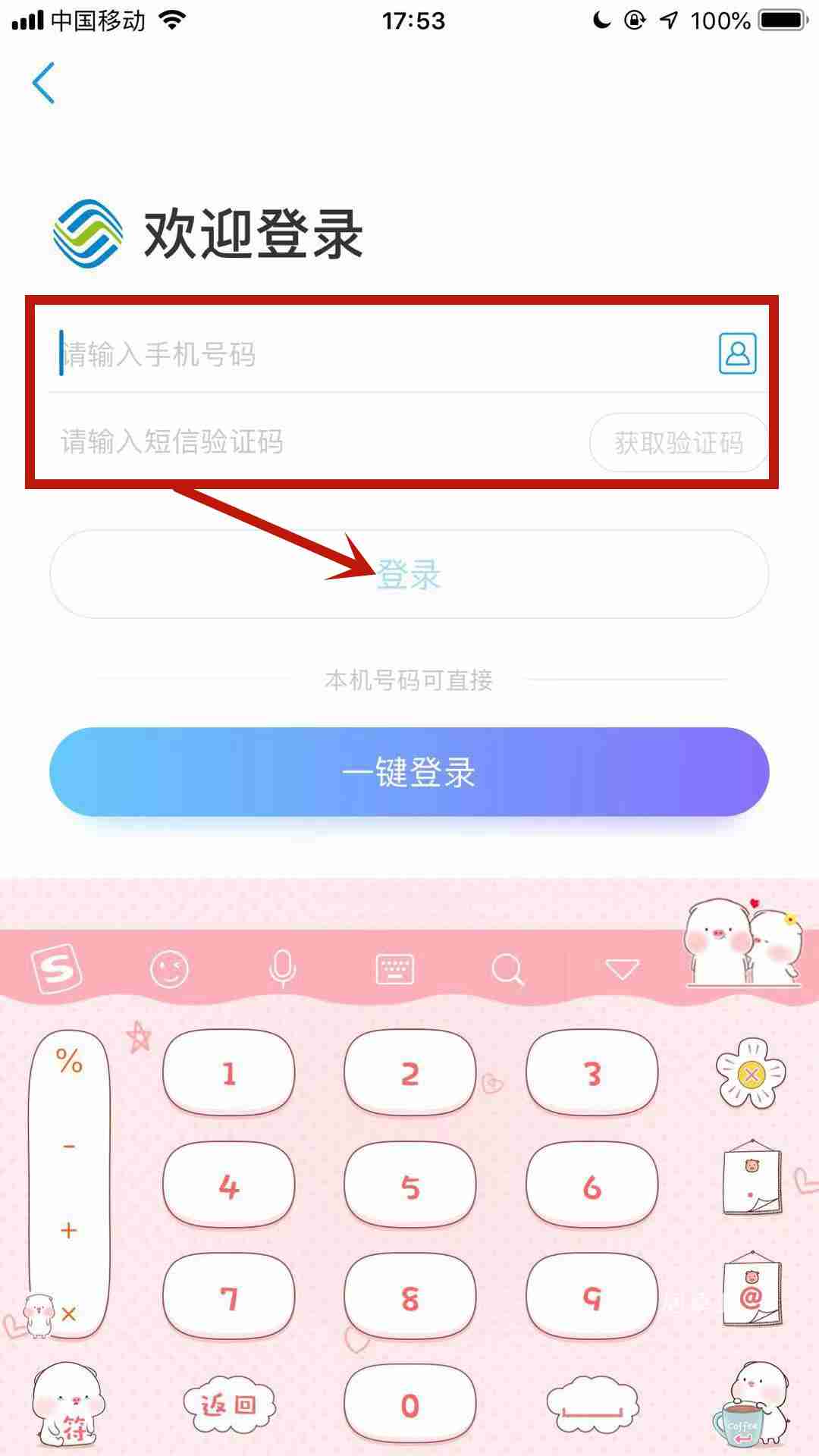Viewport: 819px width, 1456px height.
Task: Open the keyboard search icon
Action: [507, 969]
